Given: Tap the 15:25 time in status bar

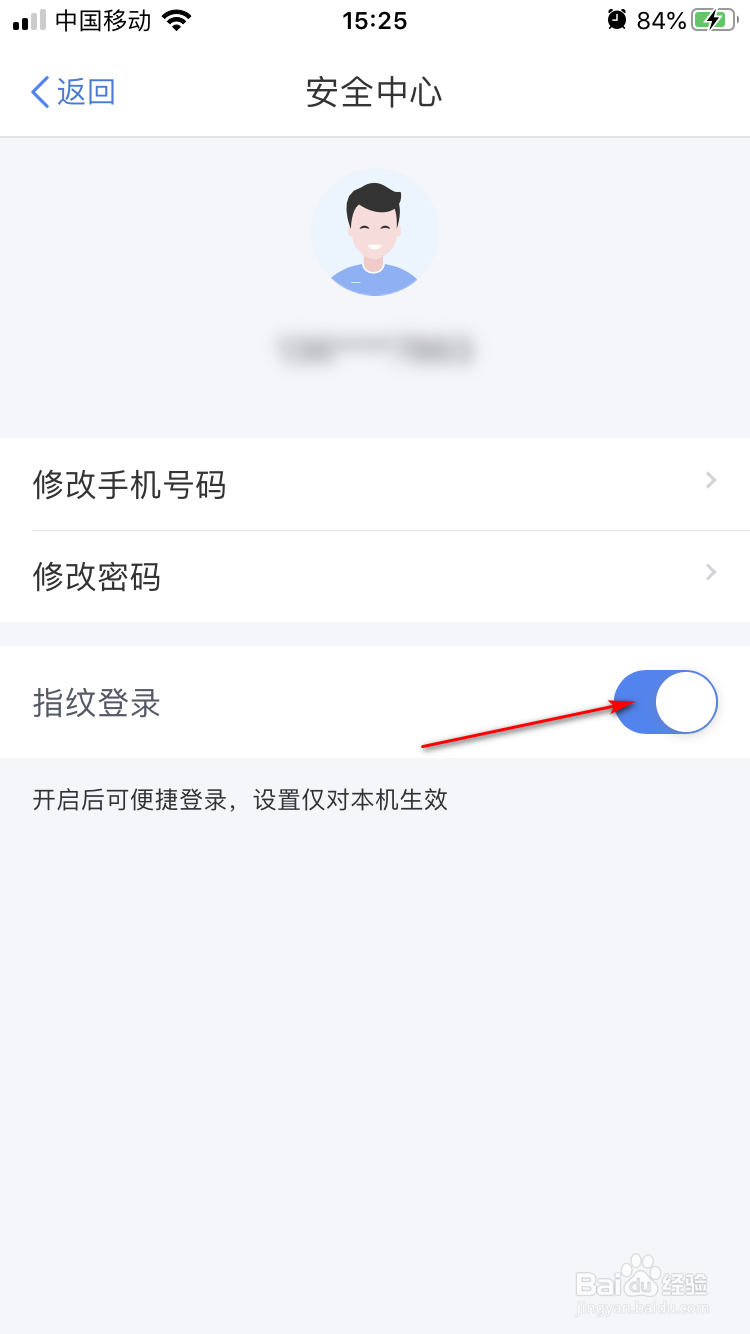Looking at the screenshot, I should click(375, 20).
